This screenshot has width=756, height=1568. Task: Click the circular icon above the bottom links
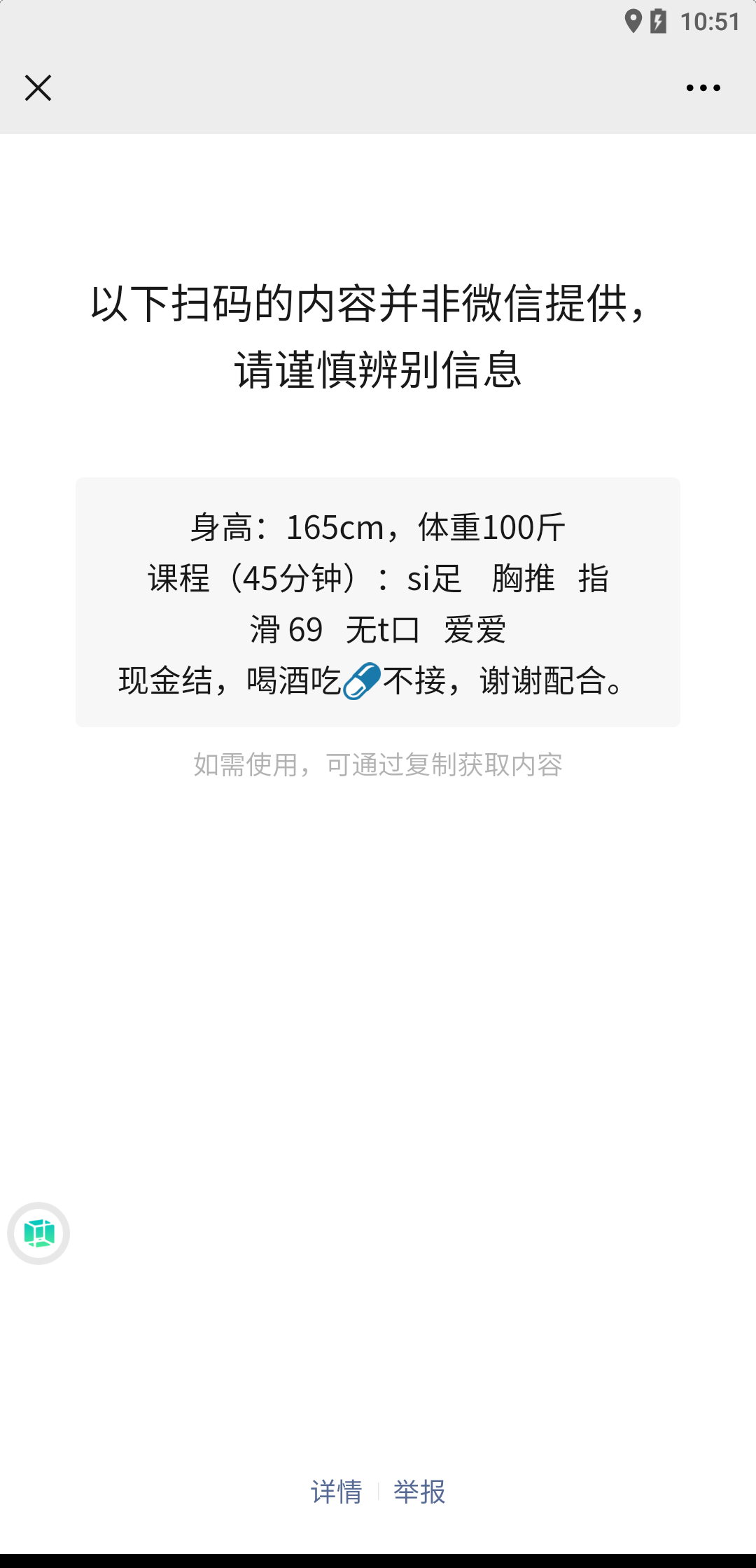[38, 1231]
